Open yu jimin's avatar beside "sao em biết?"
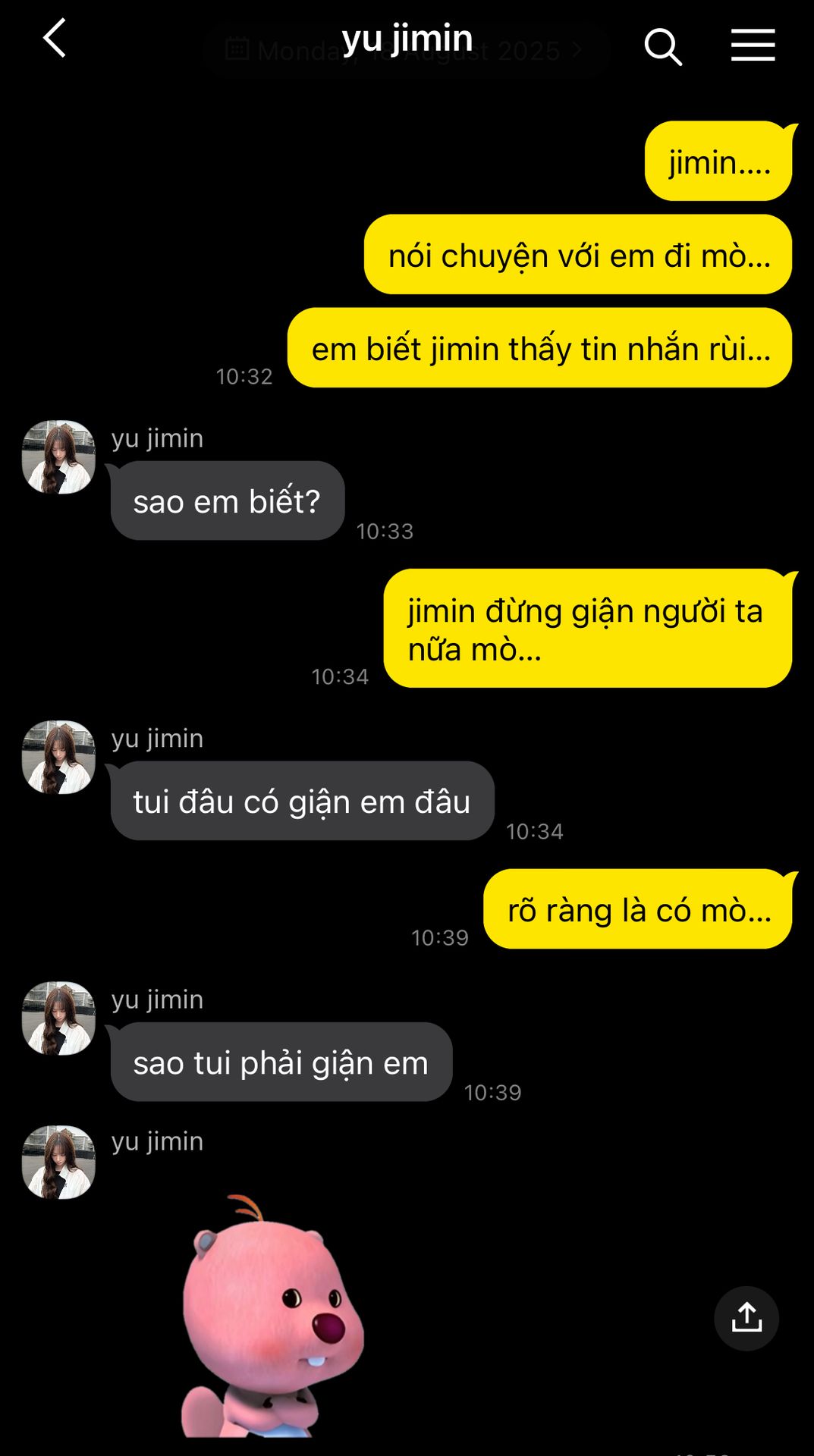Image resolution: width=814 pixels, height=1456 pixels. [x=58, y=457]
